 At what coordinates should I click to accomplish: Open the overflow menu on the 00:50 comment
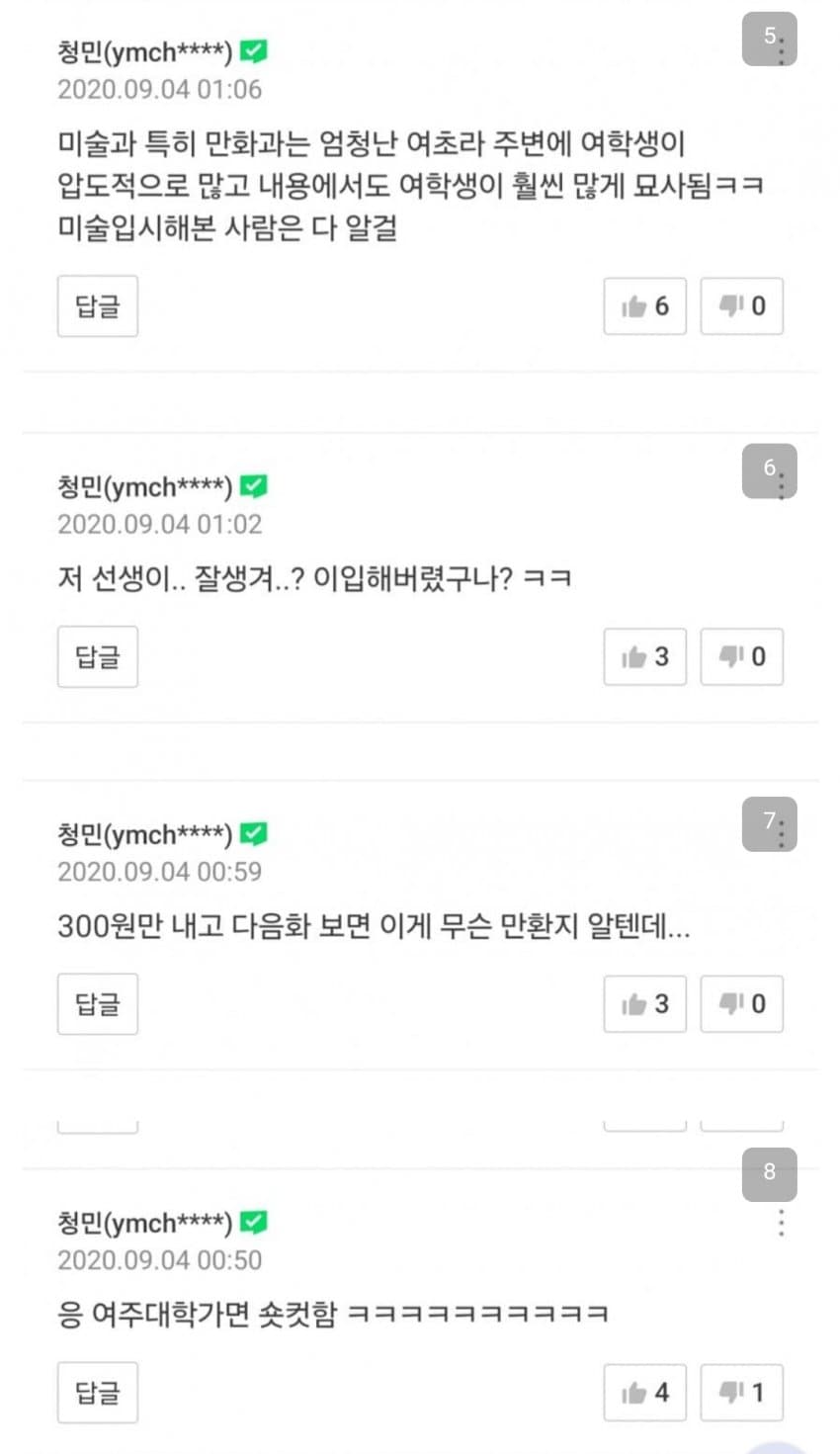coord(781,1224)
